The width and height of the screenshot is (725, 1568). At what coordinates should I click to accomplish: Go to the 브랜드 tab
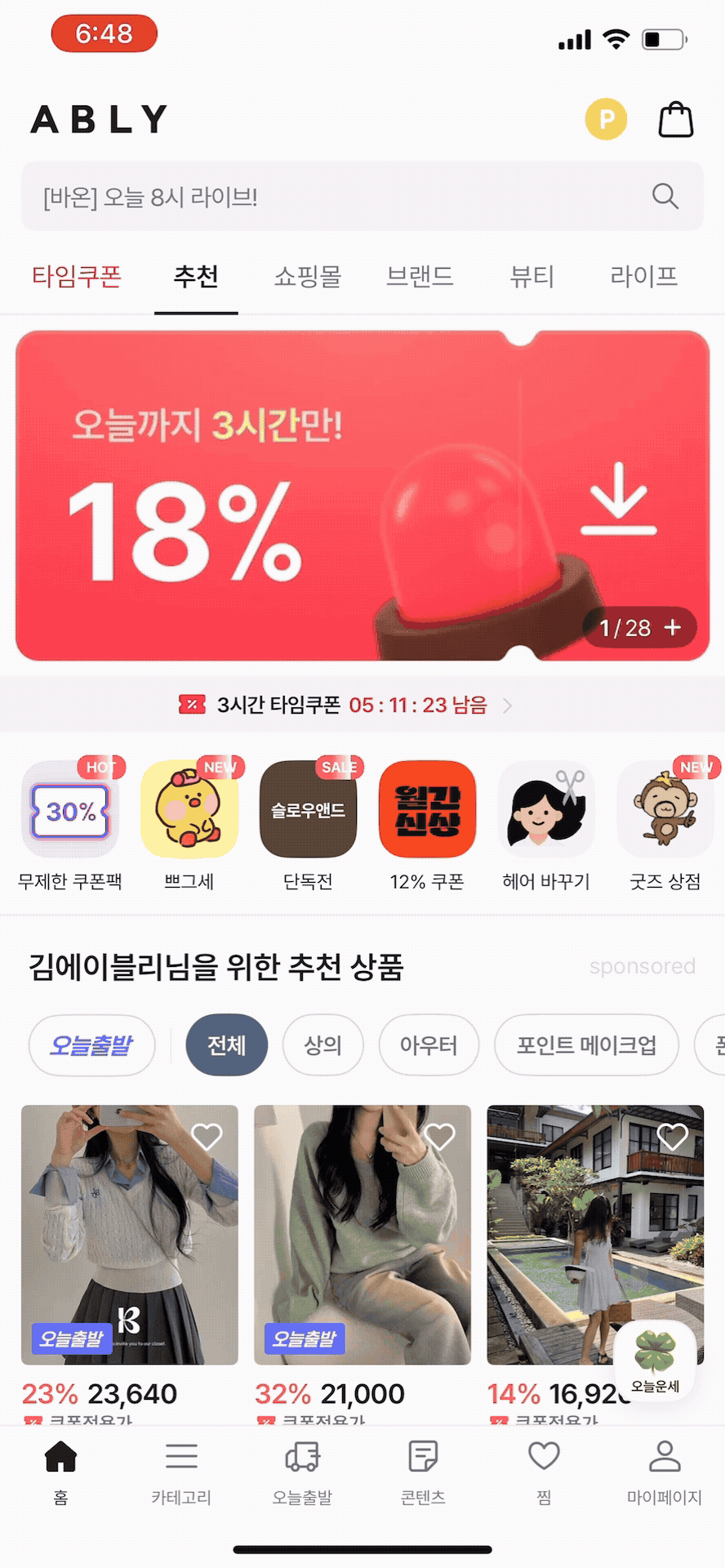[x=419, y=277]
